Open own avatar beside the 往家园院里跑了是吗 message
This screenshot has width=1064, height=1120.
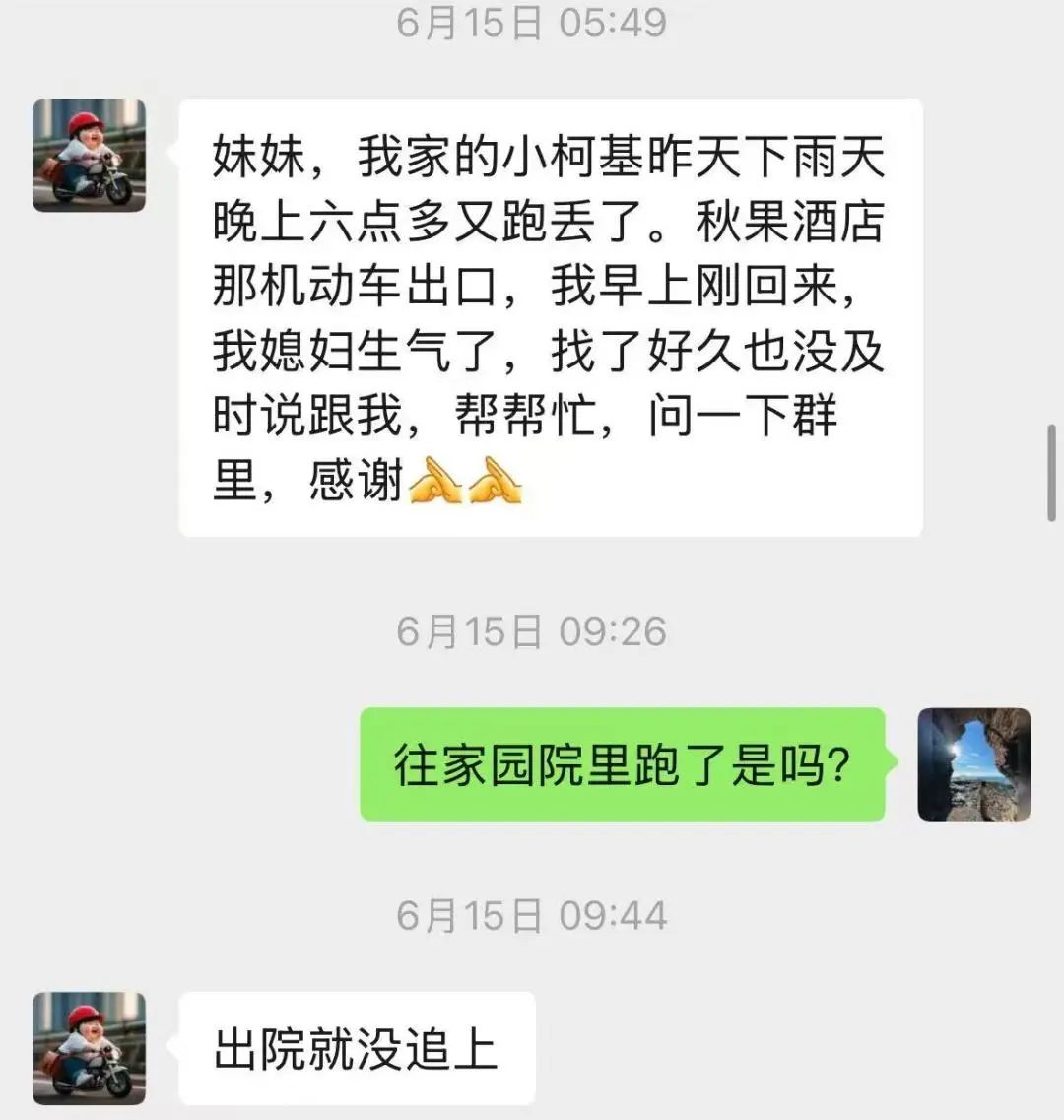click(x=973, y=763)
